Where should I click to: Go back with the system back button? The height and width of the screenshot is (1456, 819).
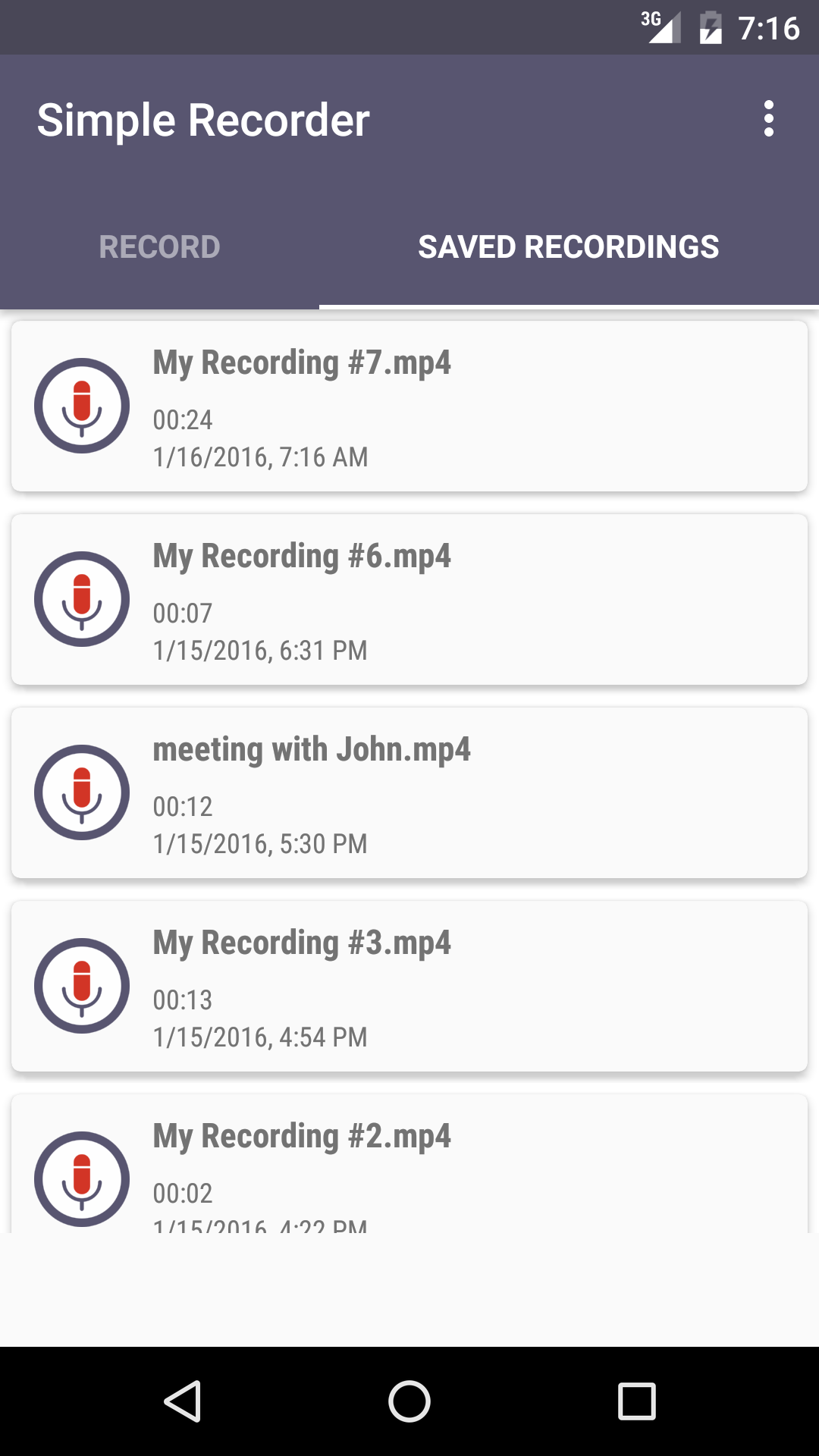click(182, 1401)
